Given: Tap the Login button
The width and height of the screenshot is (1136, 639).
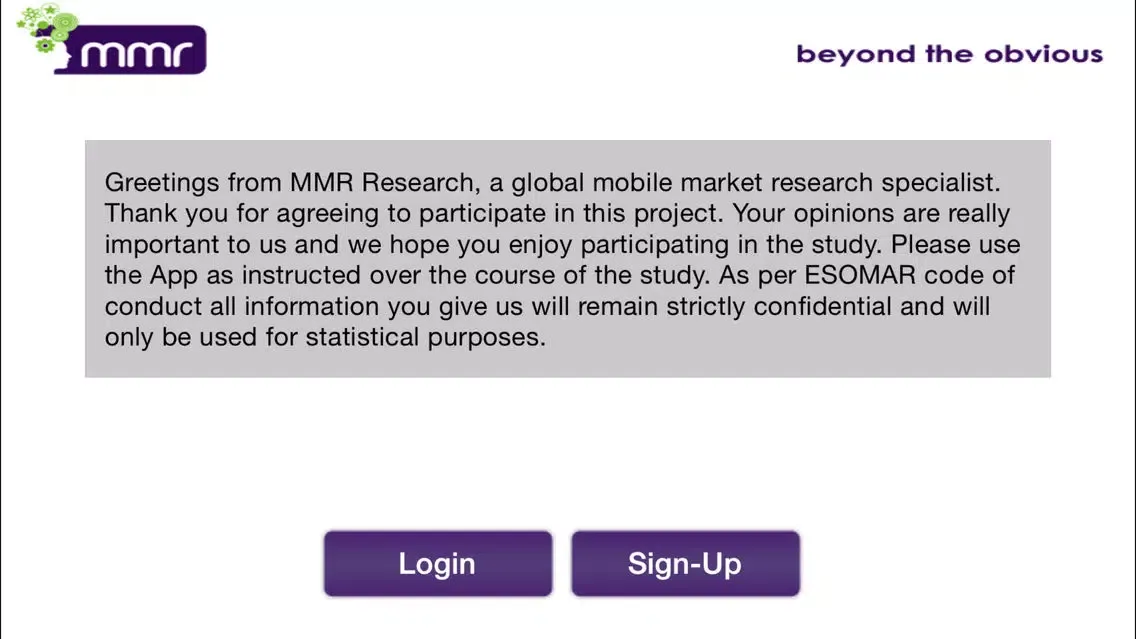Looking at the screenshot, I should [438, 564].
